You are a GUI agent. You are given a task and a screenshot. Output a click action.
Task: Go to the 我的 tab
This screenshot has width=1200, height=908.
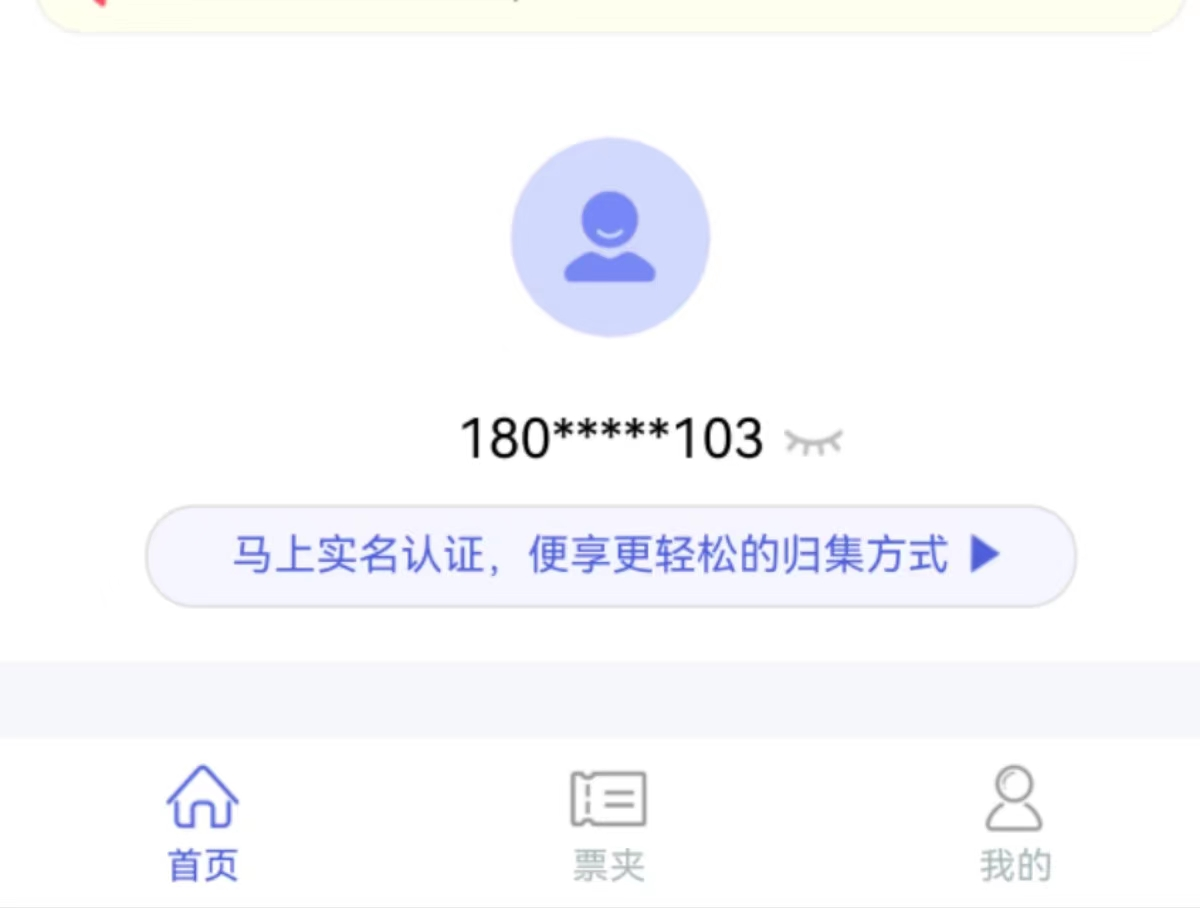coord(1014,824)
